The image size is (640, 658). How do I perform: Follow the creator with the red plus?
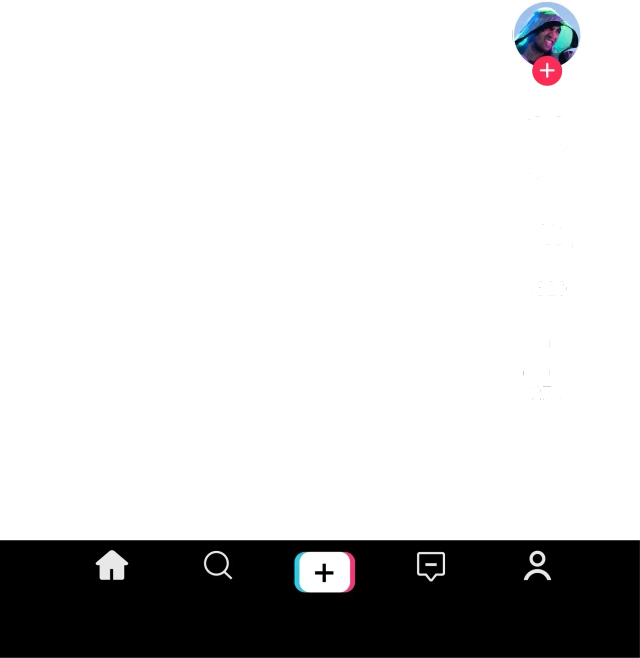(547, 71)
